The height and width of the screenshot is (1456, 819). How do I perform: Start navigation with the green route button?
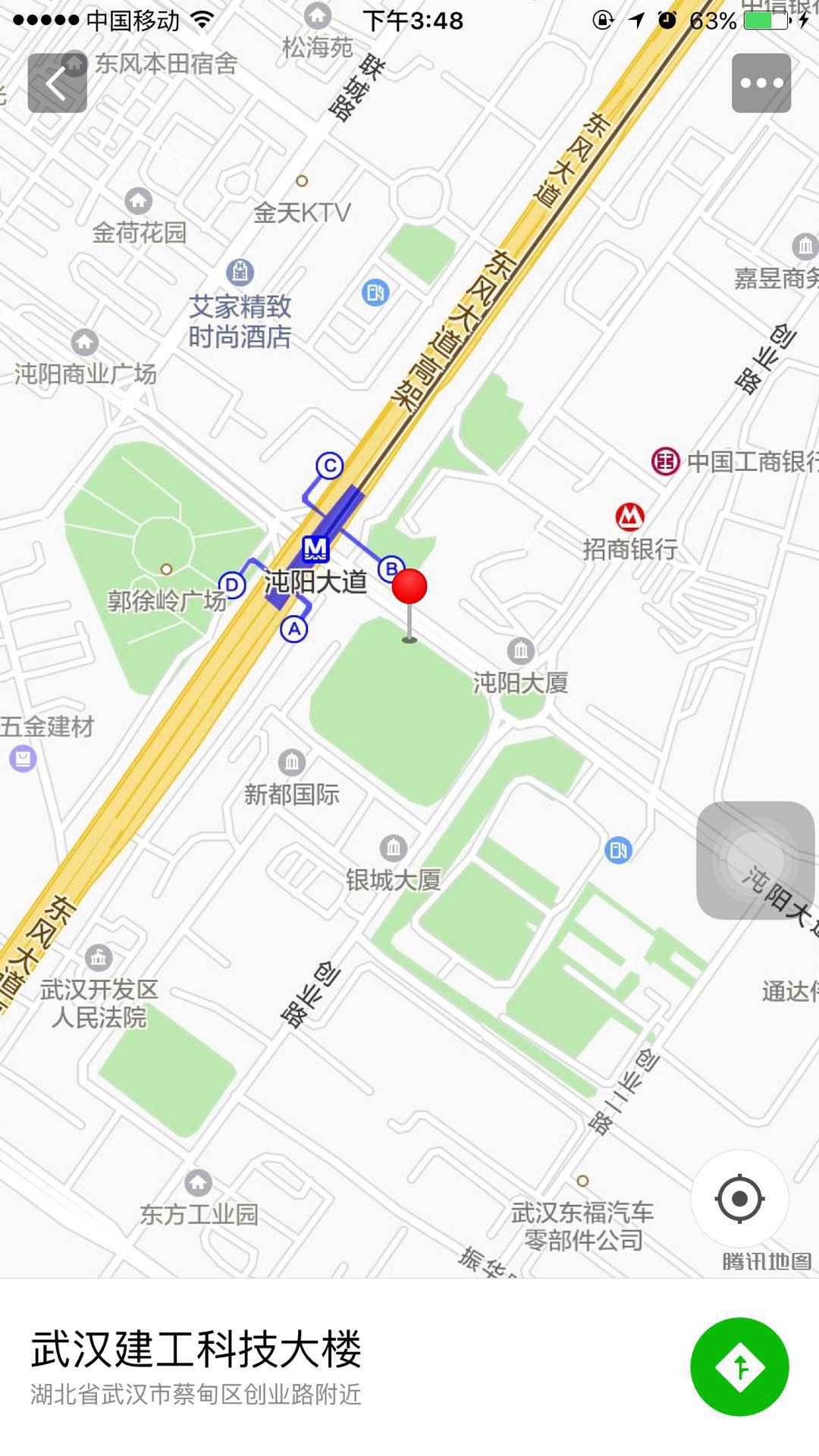pos(739,1367)
